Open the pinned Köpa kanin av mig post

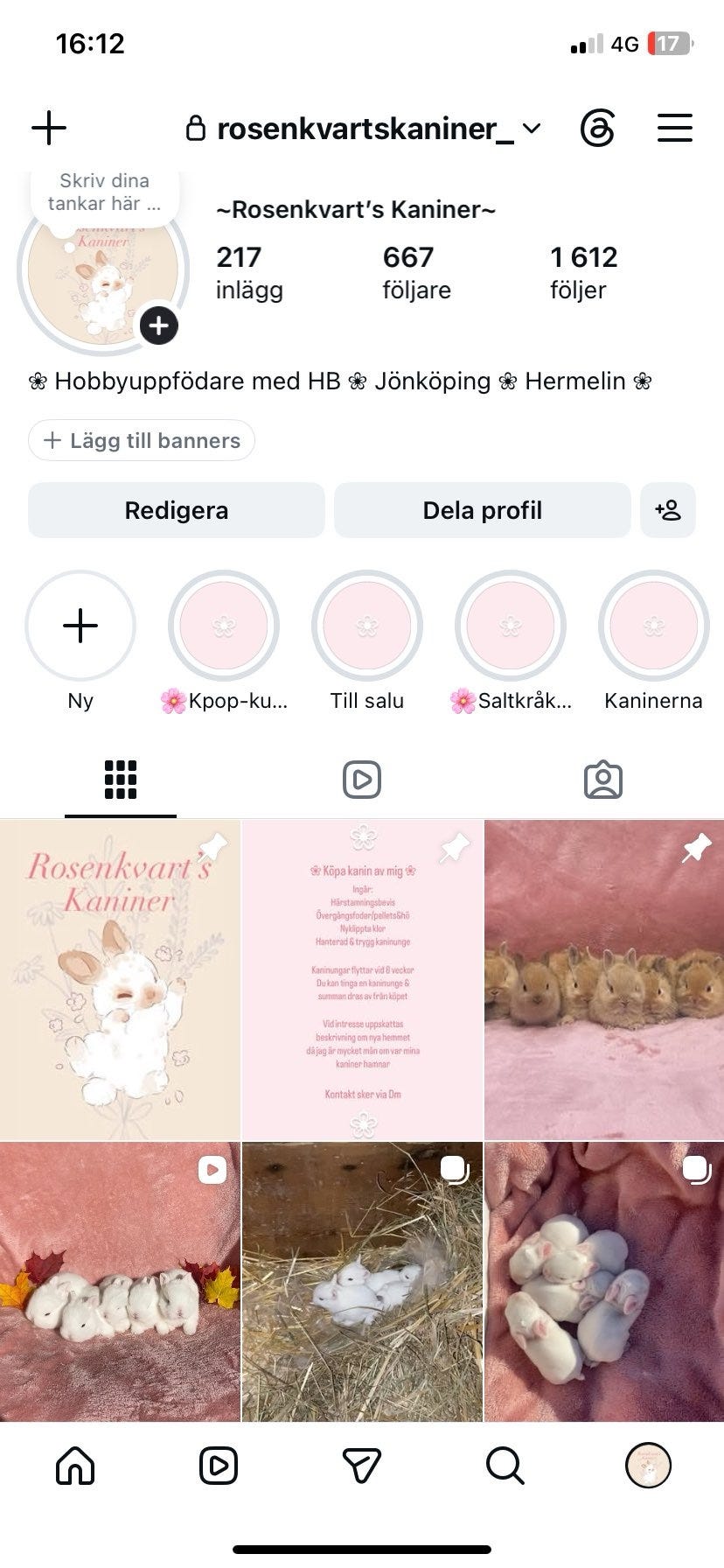tap(363, 979)
